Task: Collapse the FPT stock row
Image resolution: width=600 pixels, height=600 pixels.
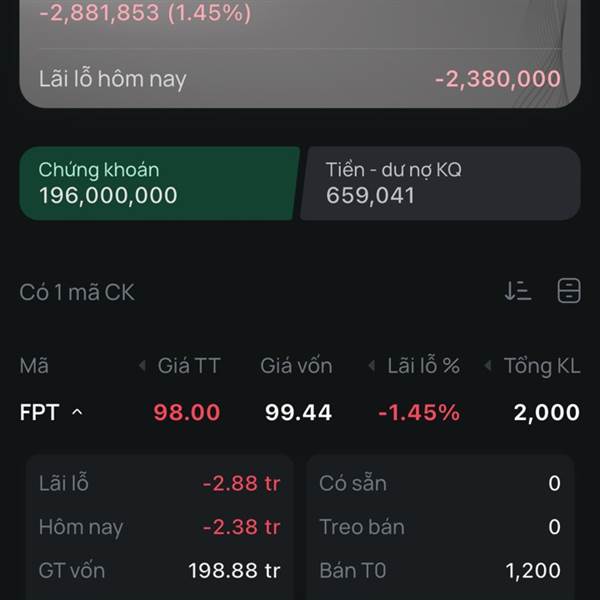Action: pos(77,412)
